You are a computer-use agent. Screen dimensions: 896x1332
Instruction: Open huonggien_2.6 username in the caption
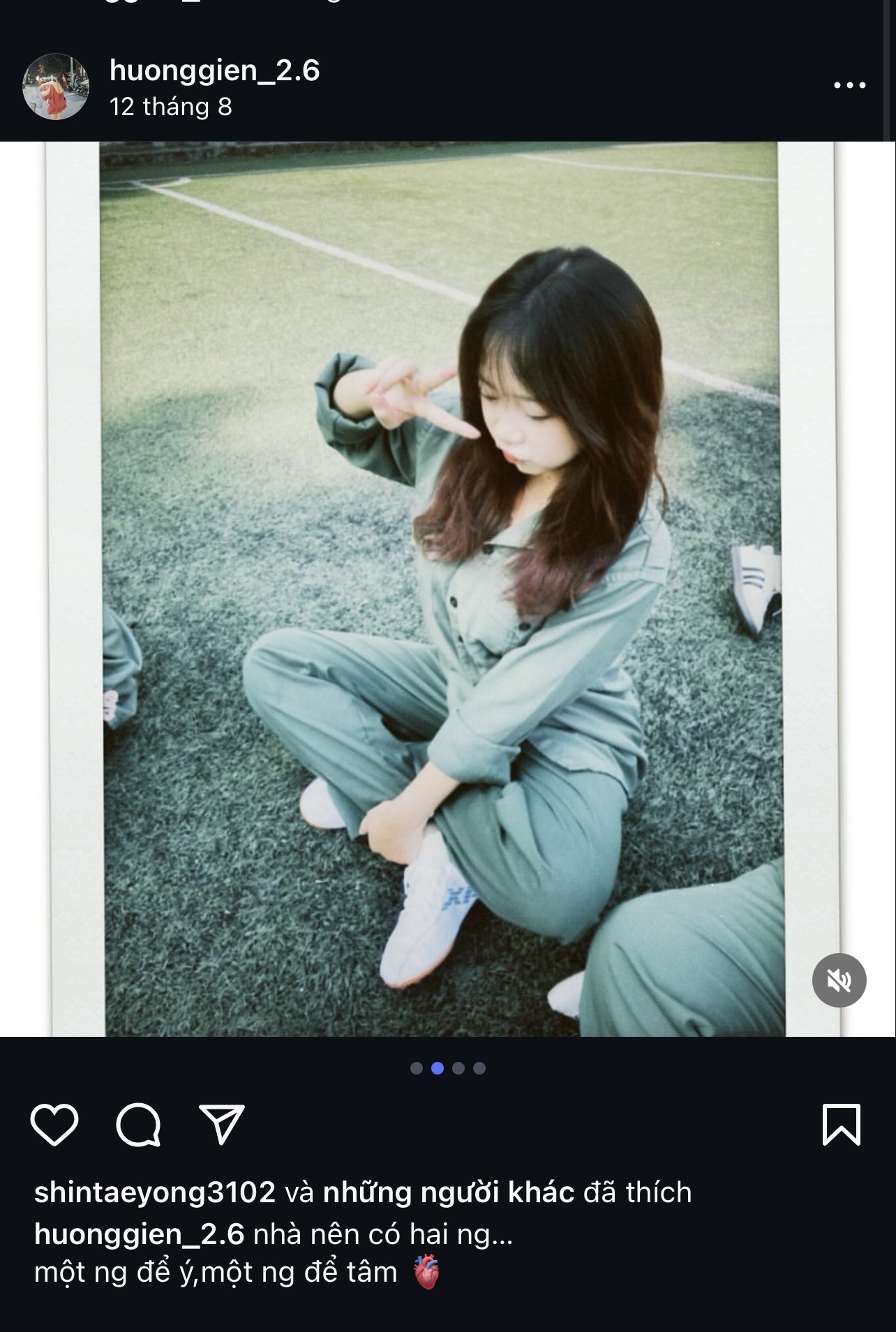click(x=139, y=1235)
